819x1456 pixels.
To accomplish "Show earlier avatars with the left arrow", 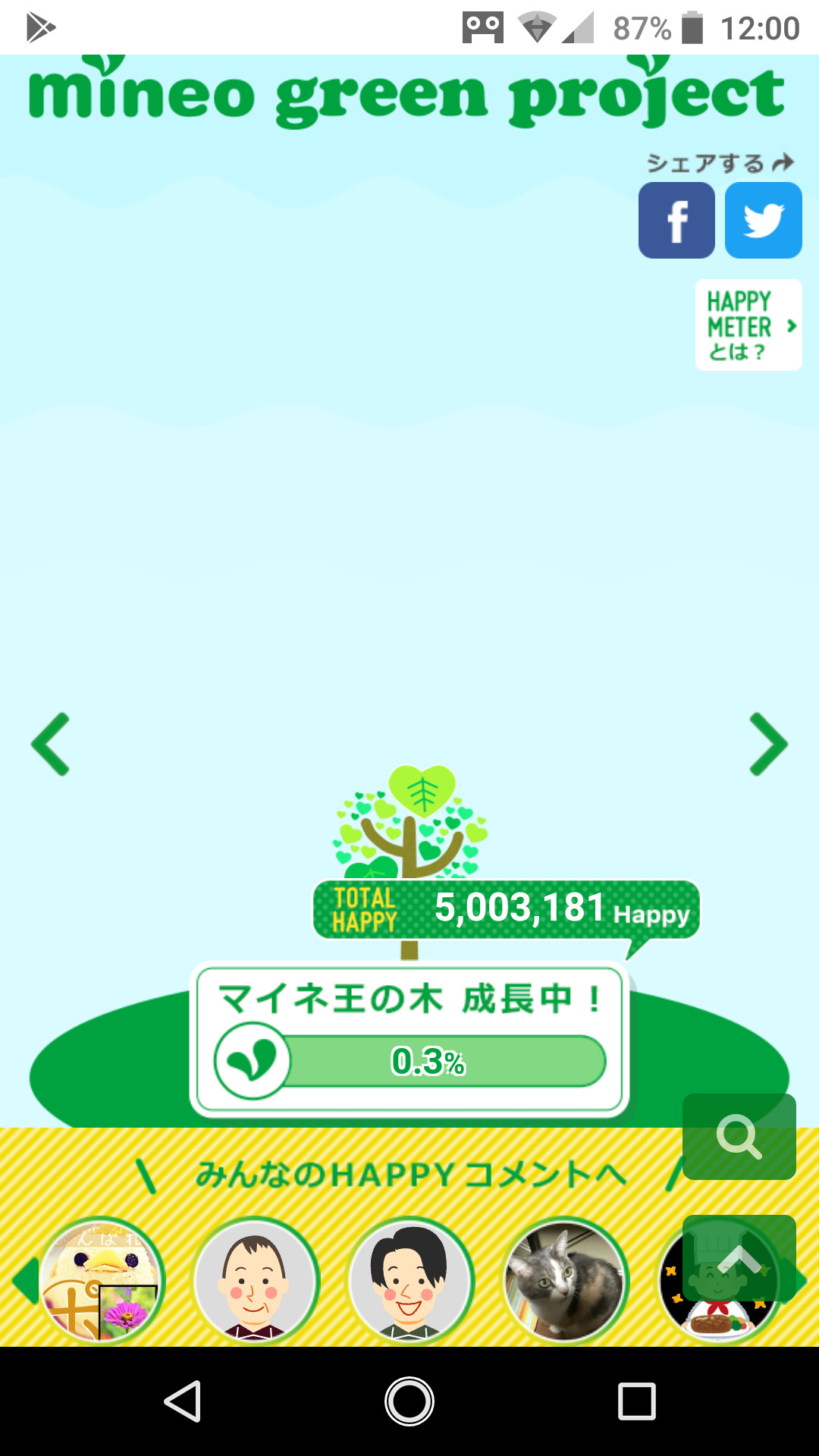I will (x=24, y=1280).
